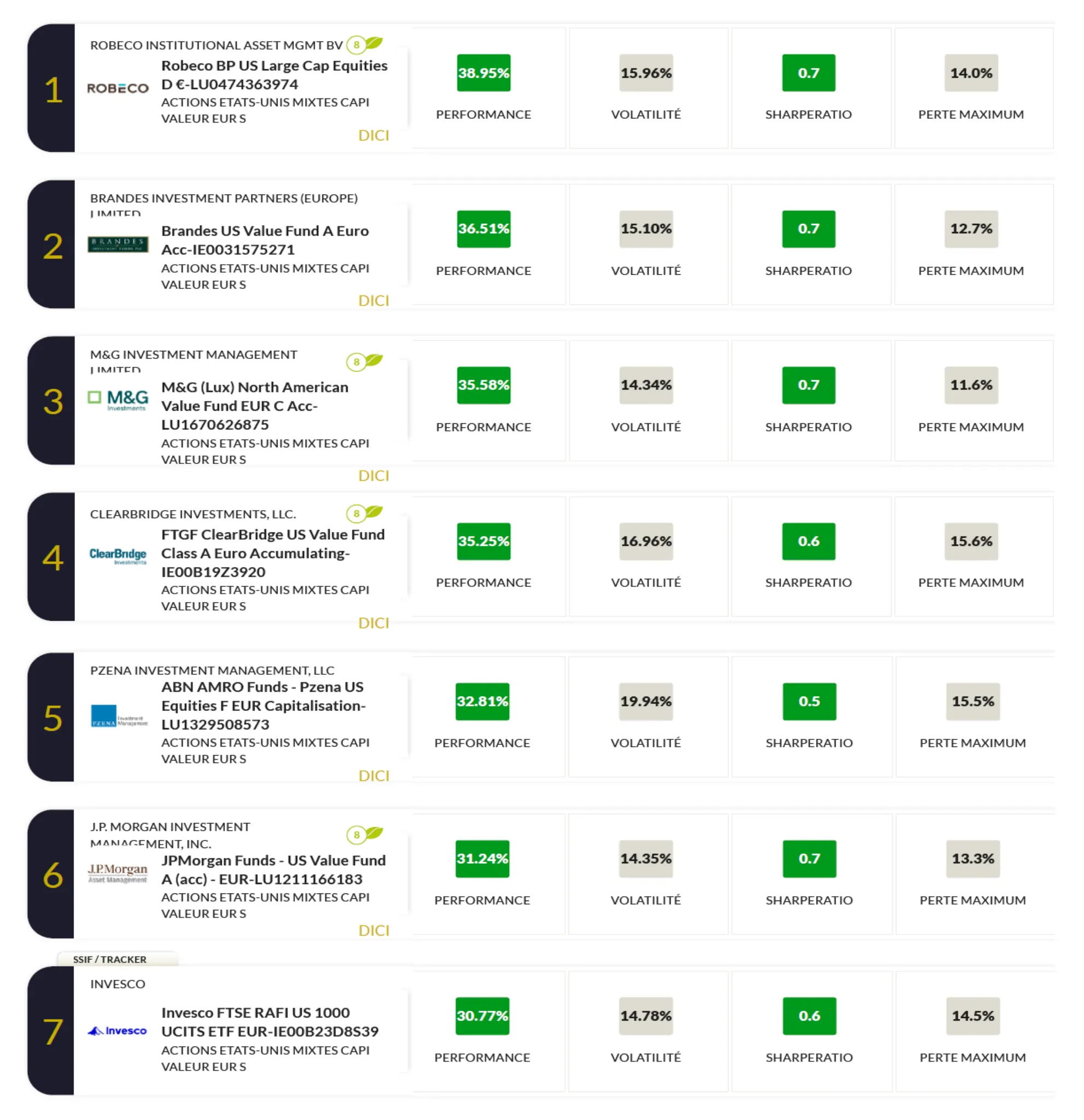This screenshot has width=1084, height=1120.
Task: Open DICI document for Robeco BP US Large Cap
Action: coord(373,136)
